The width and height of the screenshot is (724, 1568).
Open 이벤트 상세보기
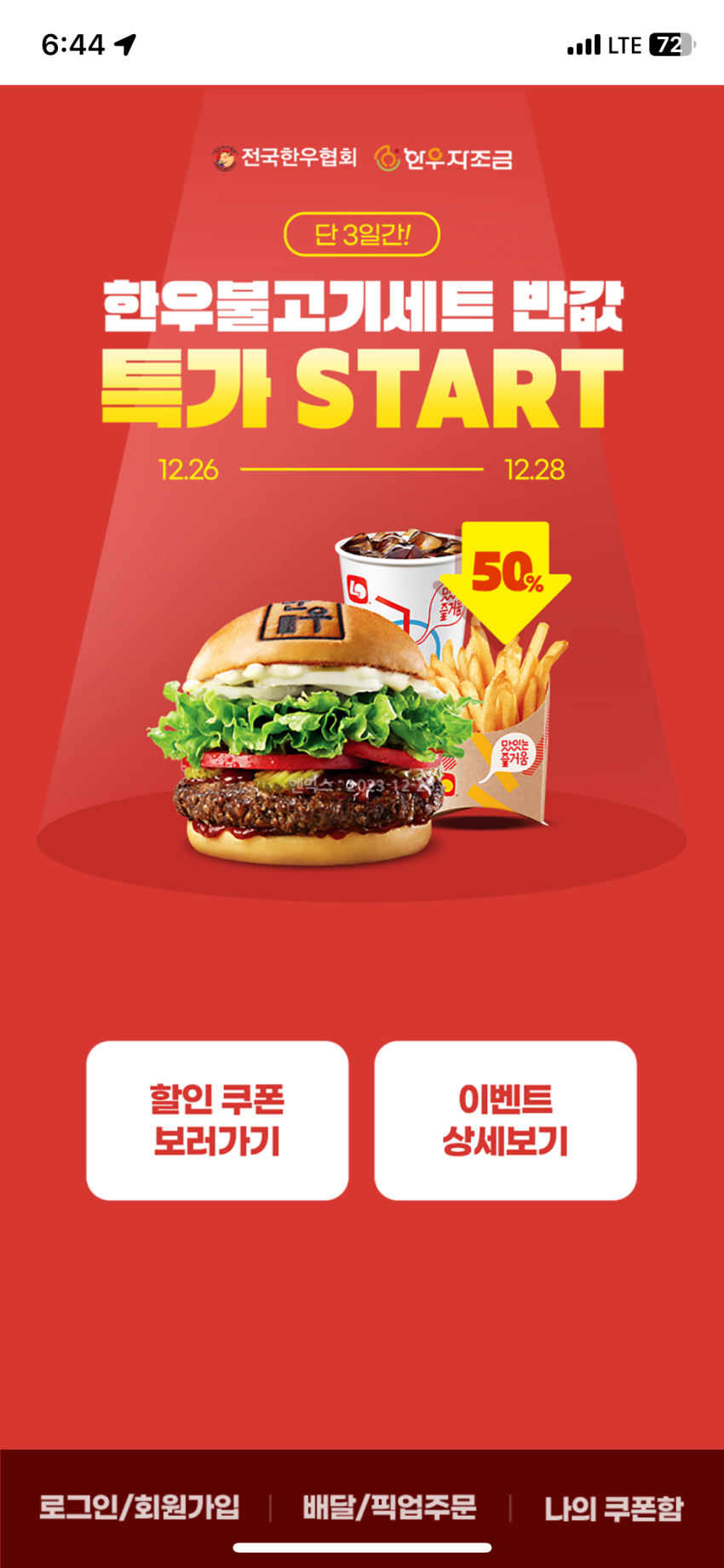[504, 1120]
